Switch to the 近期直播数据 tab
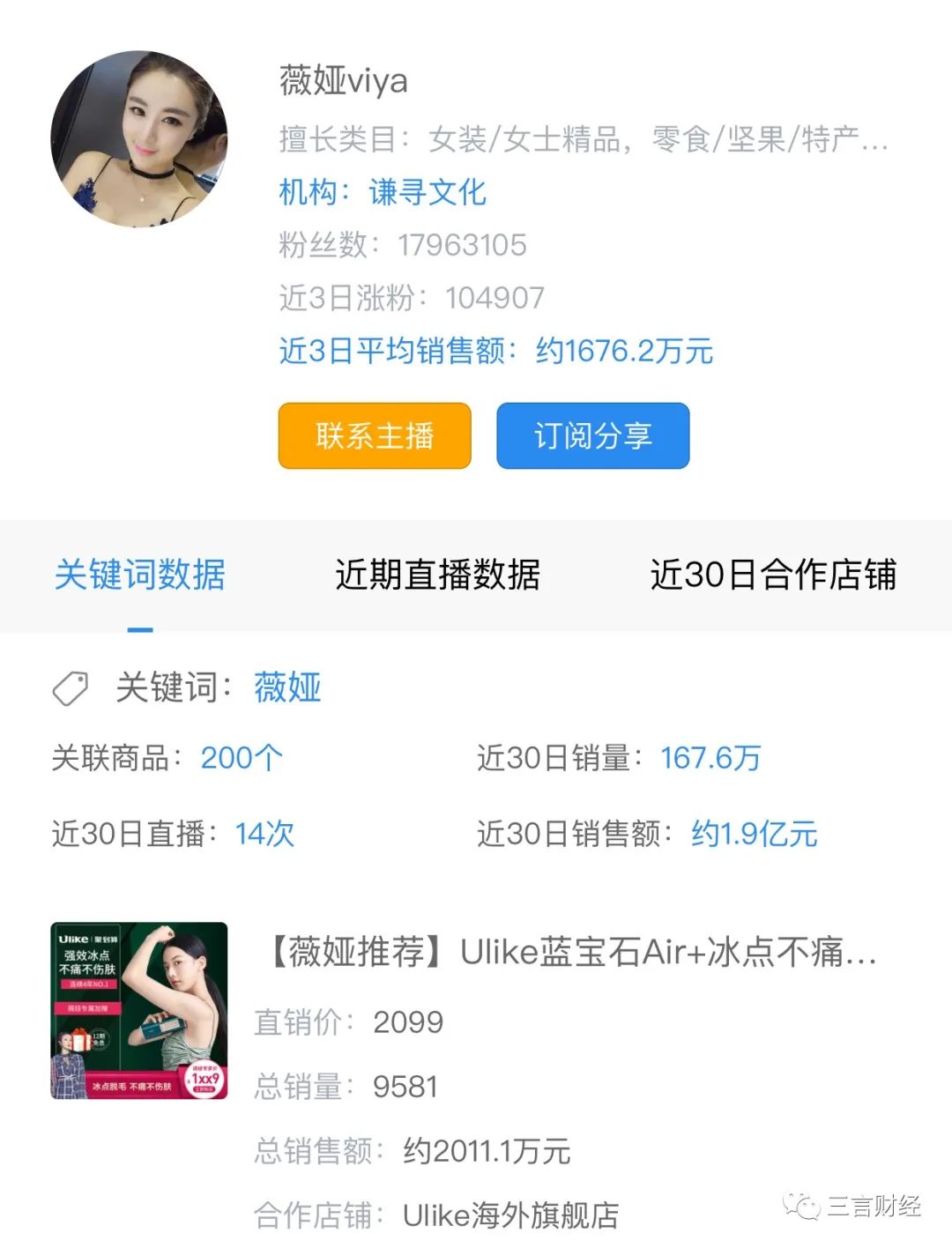The image size is (952, 1248). point(437,575)
